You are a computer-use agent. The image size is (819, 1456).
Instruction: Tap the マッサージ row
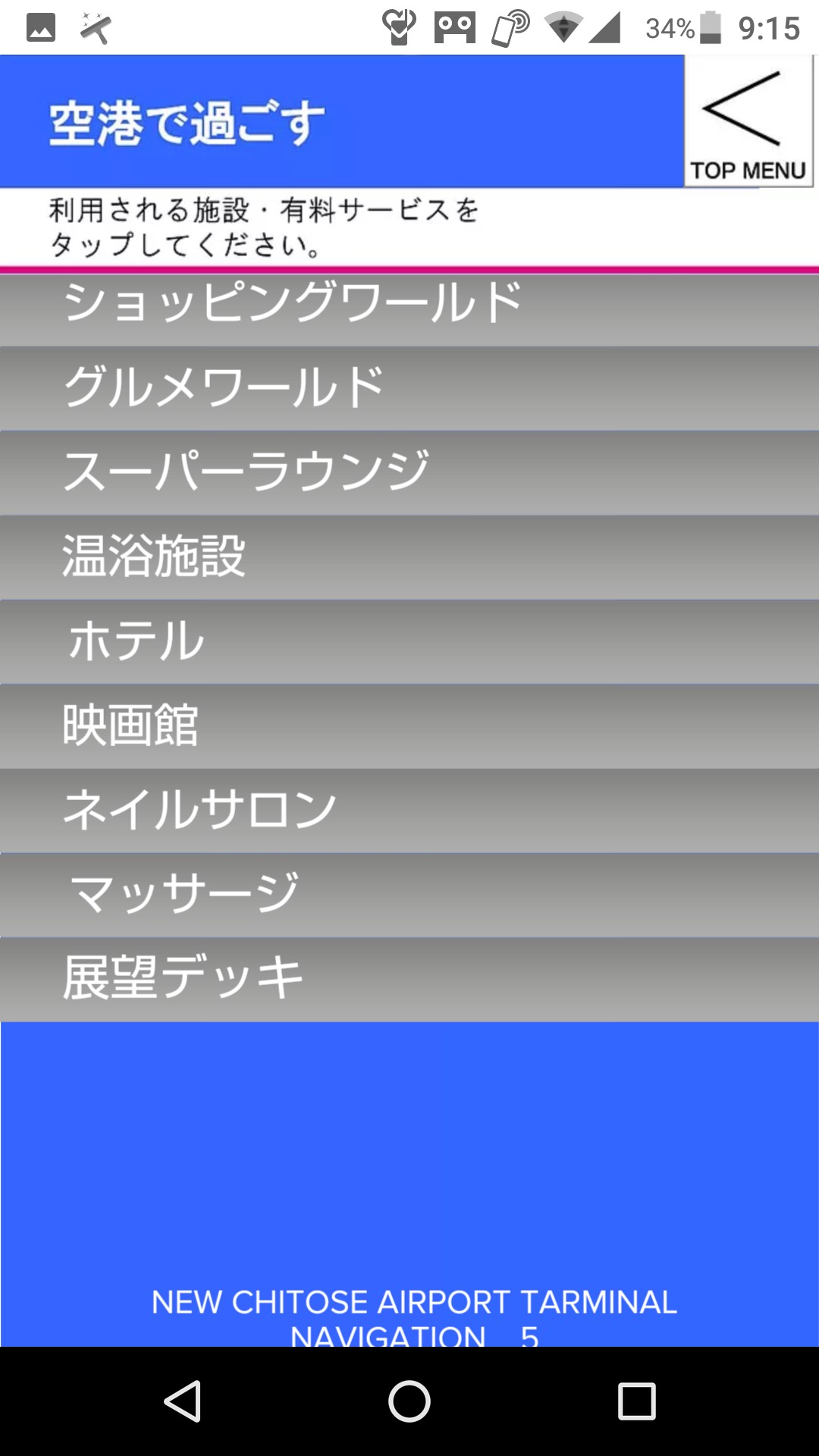[x=409, y=896]
